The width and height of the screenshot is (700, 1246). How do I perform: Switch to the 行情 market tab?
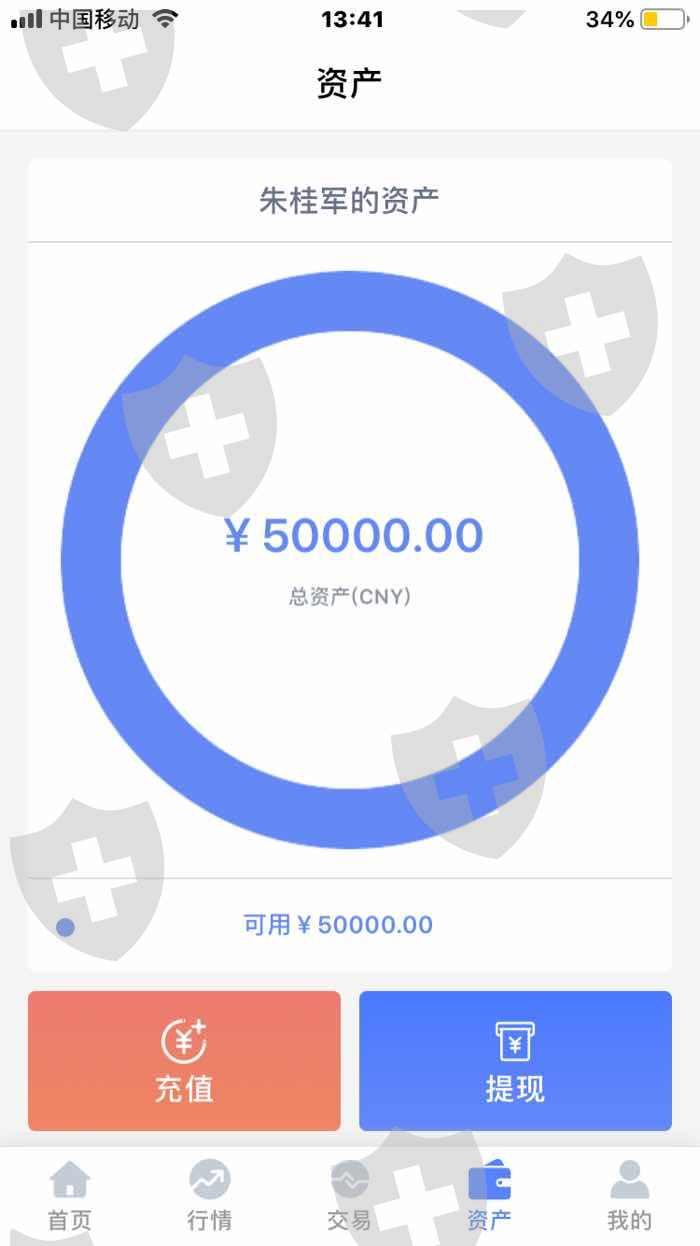[x=210, y=1196]
